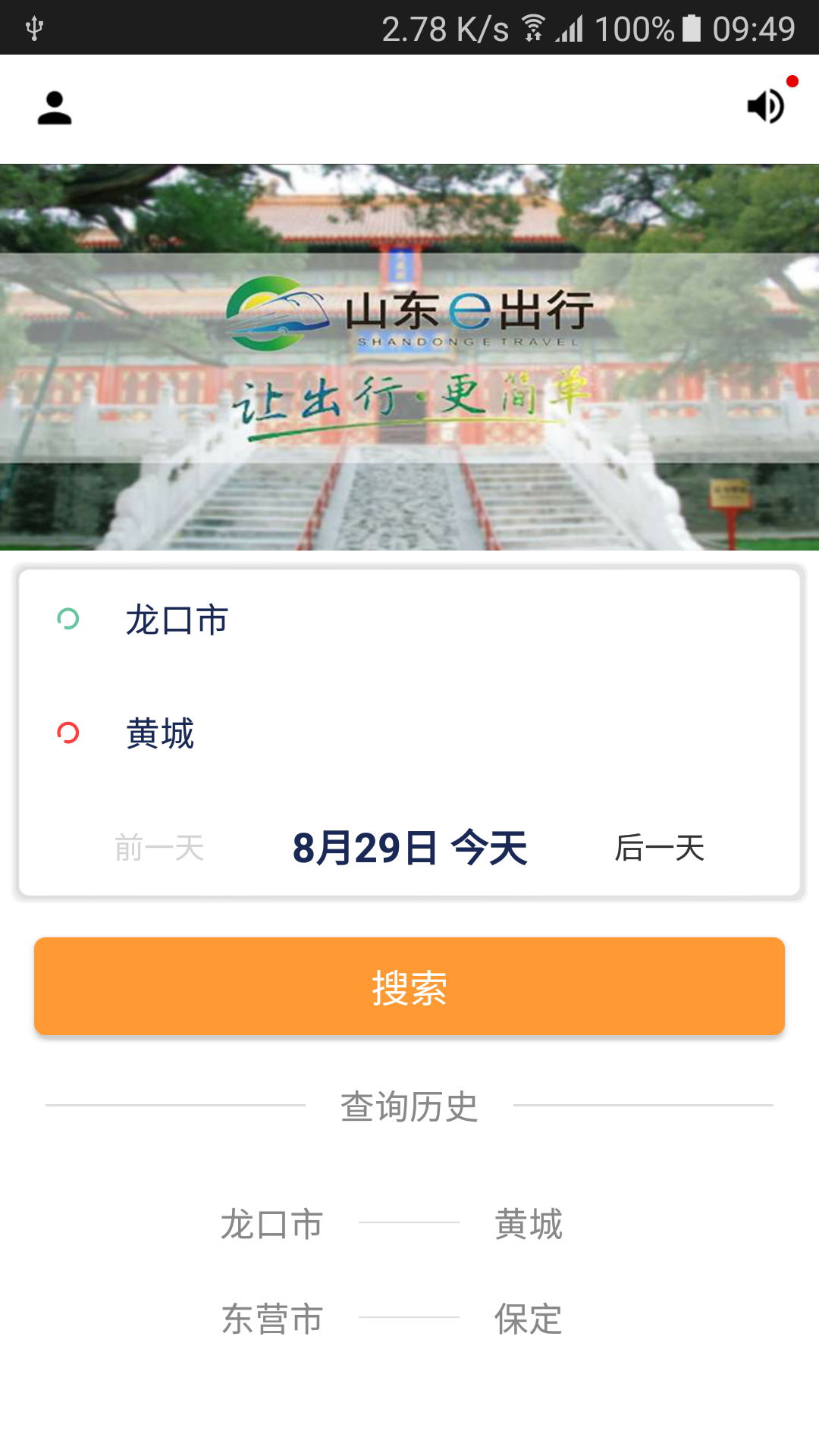This screenshot has width=819, height=1456.
Task: Open the announcements speaker icon
Action: 766,106
